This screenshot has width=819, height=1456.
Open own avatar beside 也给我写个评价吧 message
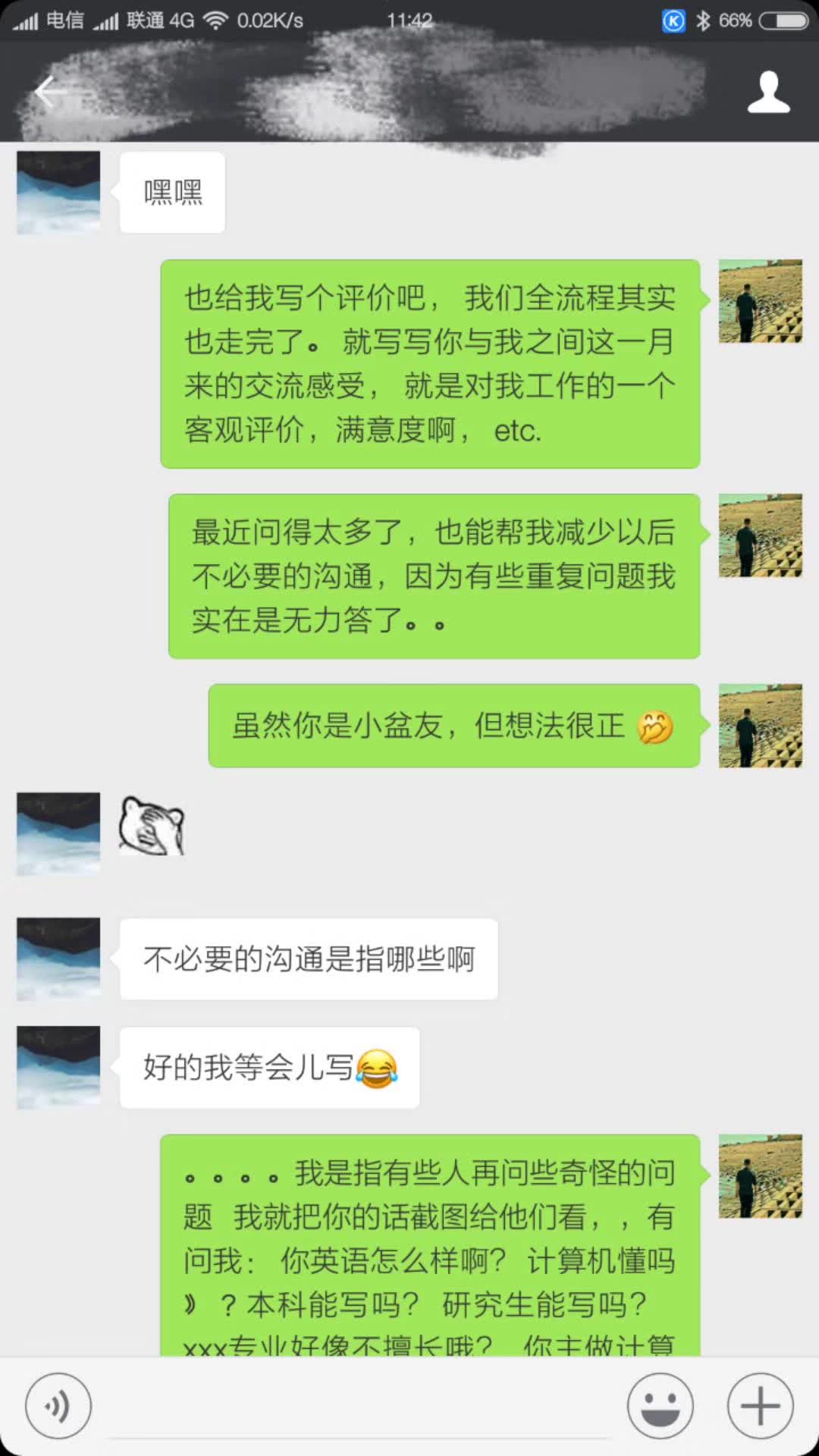760,301
